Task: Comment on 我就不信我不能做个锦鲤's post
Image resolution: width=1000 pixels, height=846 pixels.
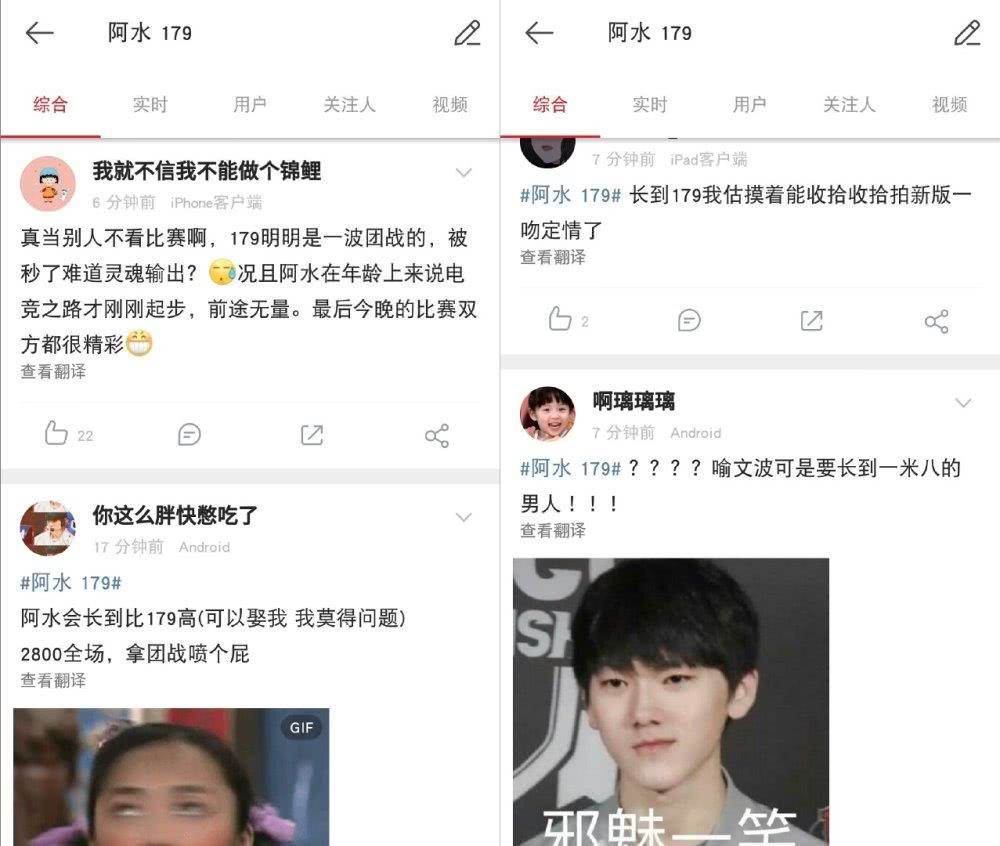Action: [x=189, y=434]
